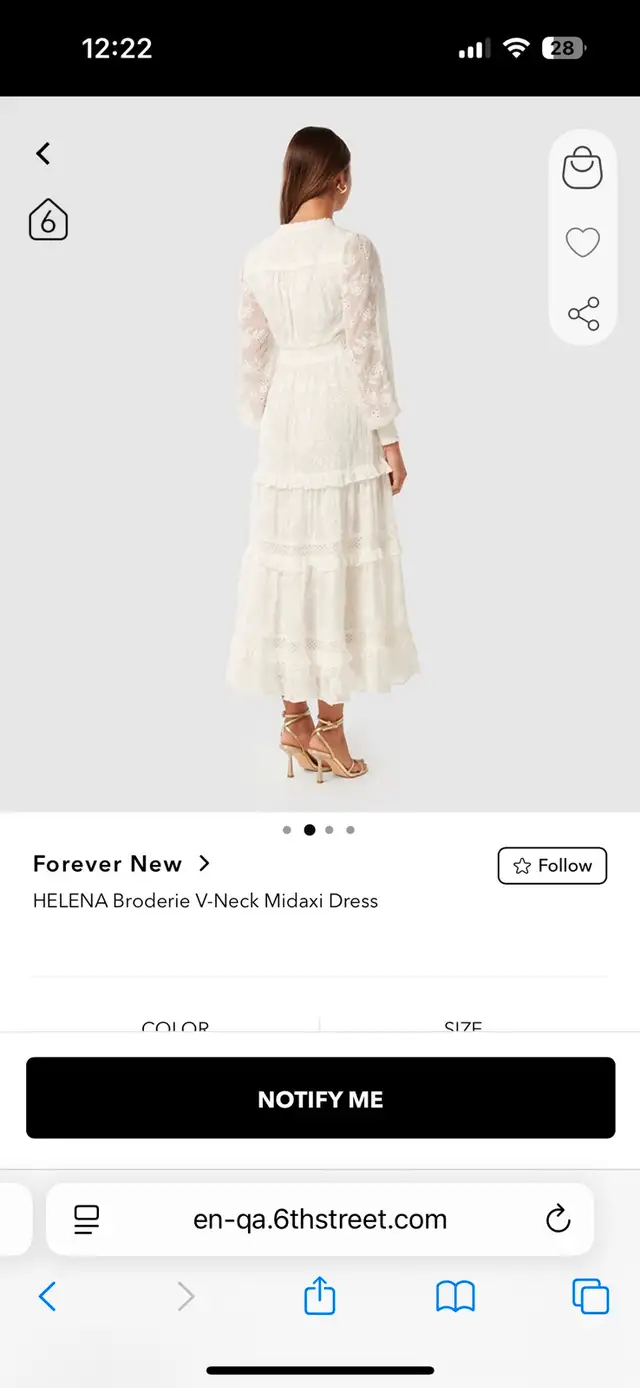Open Safari page settings menu icon
Viewport: 640px width, 1388px height.
(x=87, y=1219)
